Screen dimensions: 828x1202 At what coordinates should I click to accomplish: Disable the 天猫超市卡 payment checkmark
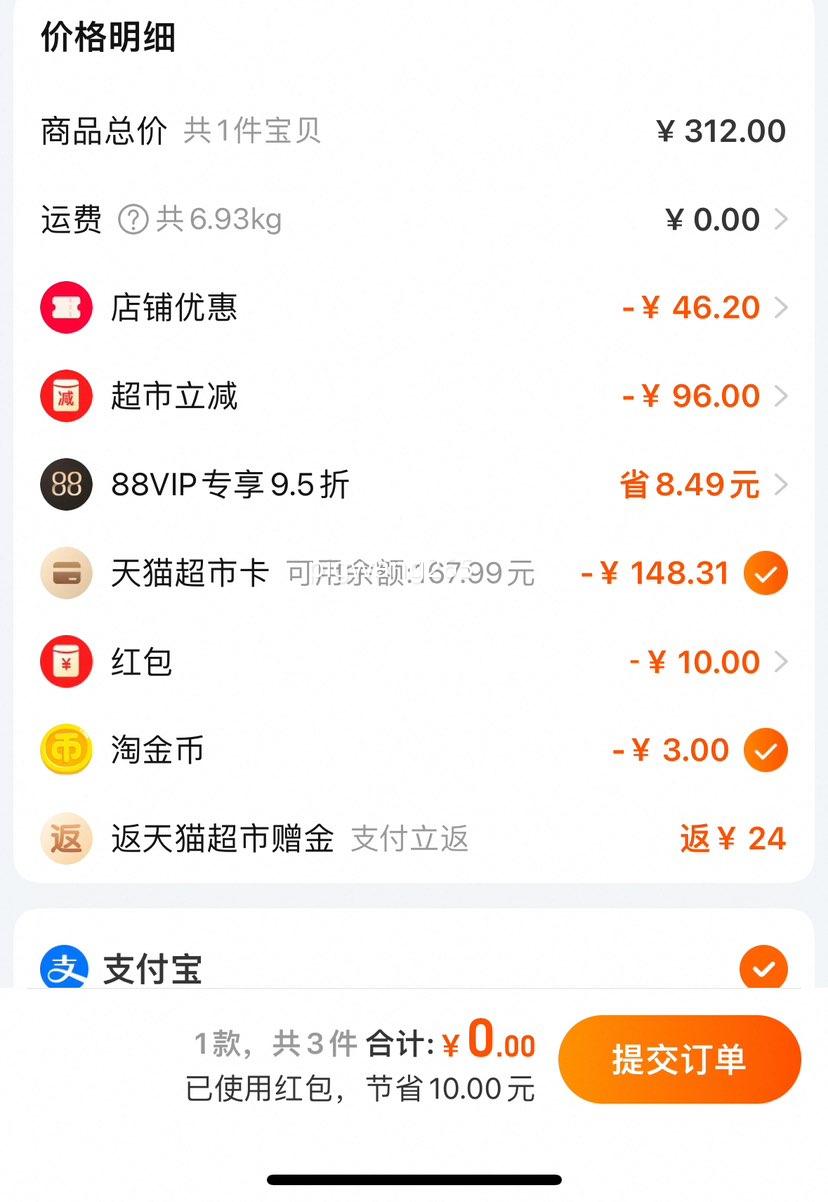point(766,573)
